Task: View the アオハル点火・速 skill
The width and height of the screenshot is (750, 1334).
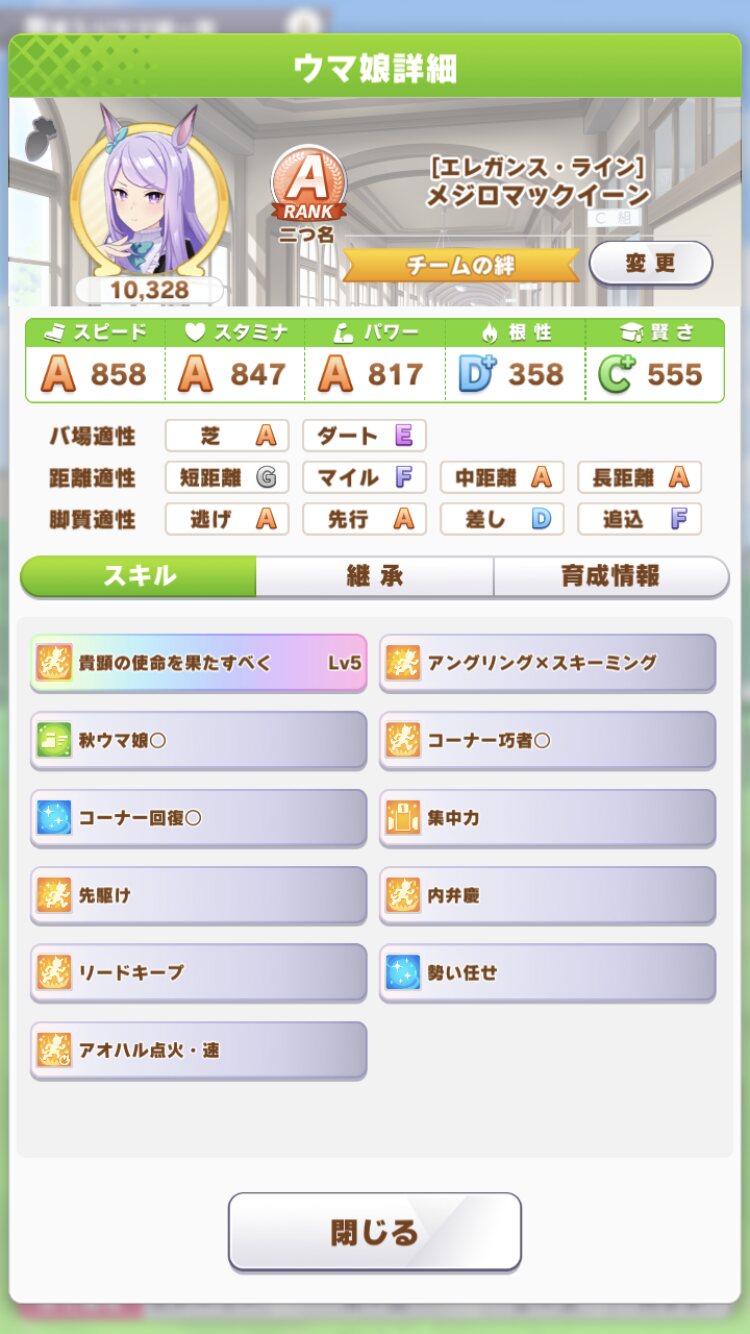Action: point(198,1050)
